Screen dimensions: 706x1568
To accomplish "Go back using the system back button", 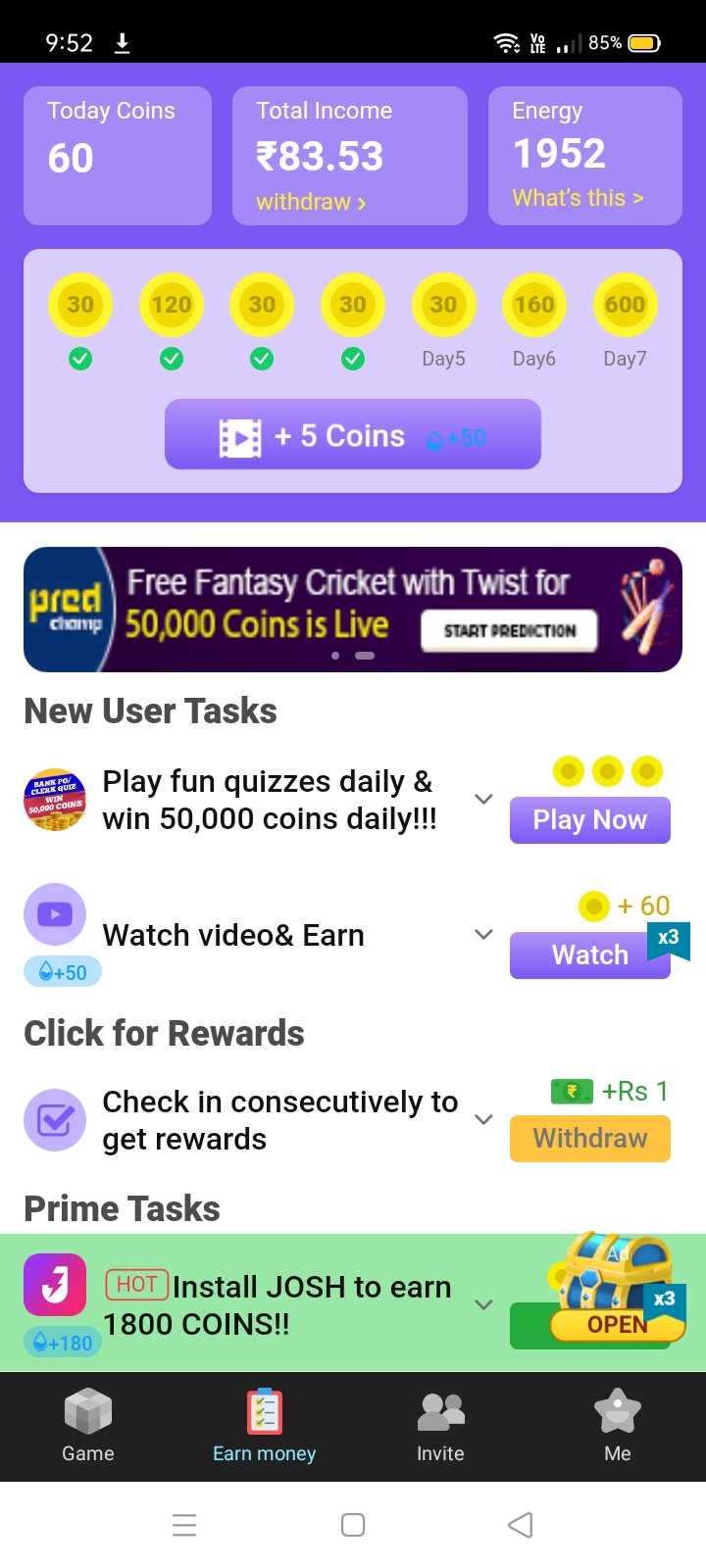I will click(521, 1525).
